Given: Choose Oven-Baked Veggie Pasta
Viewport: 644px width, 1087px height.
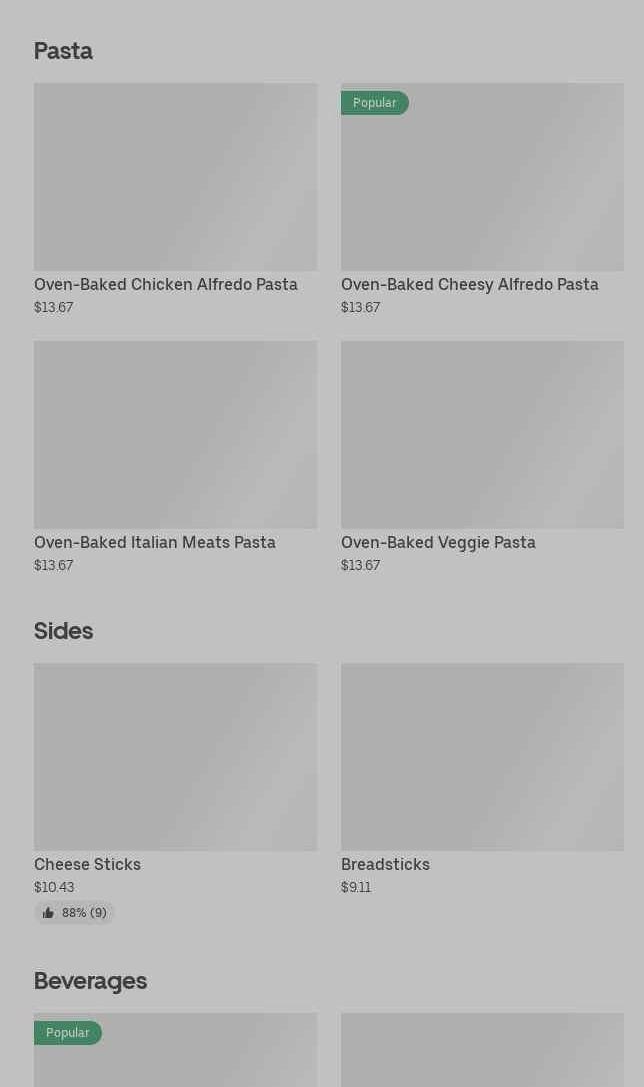Looking at the screenshot, I should point(482,457).
